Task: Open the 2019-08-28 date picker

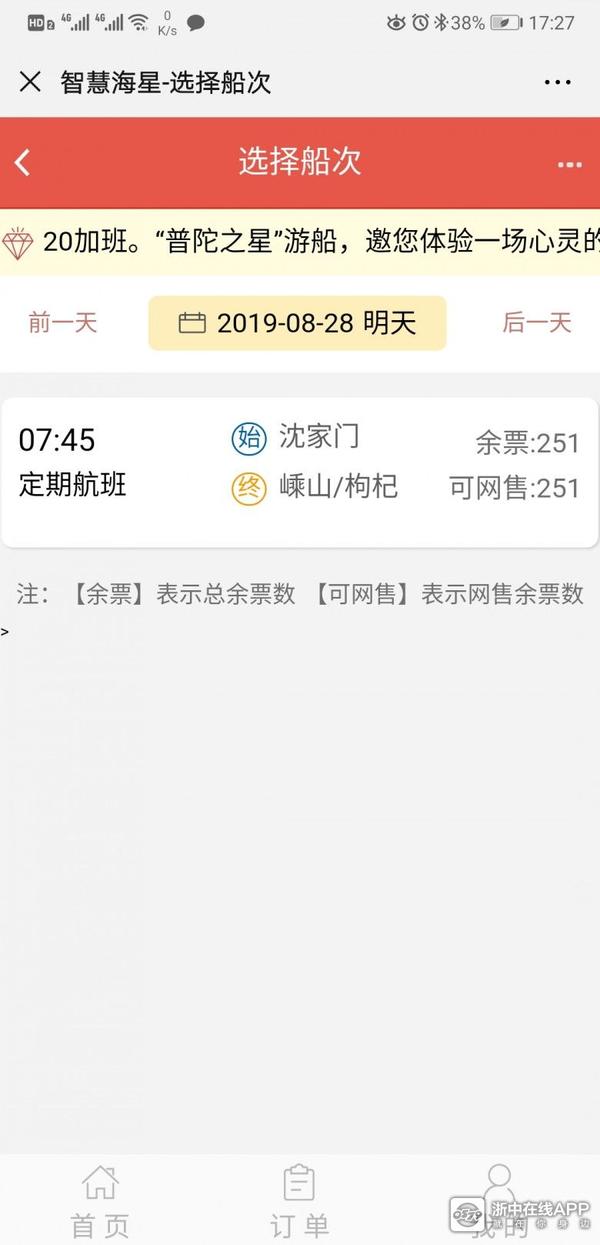Action: pos(297,323)
